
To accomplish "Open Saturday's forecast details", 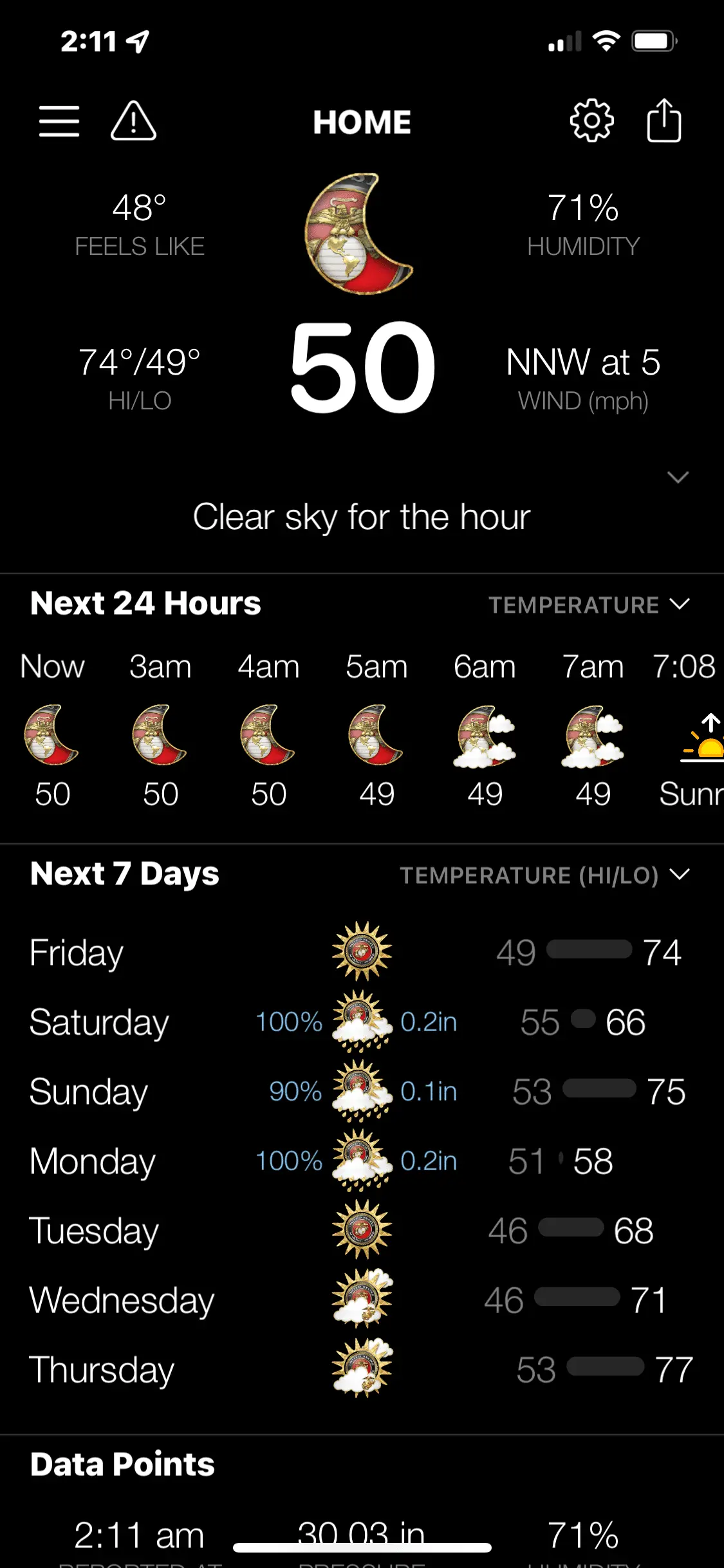I will click(362, 1022).
